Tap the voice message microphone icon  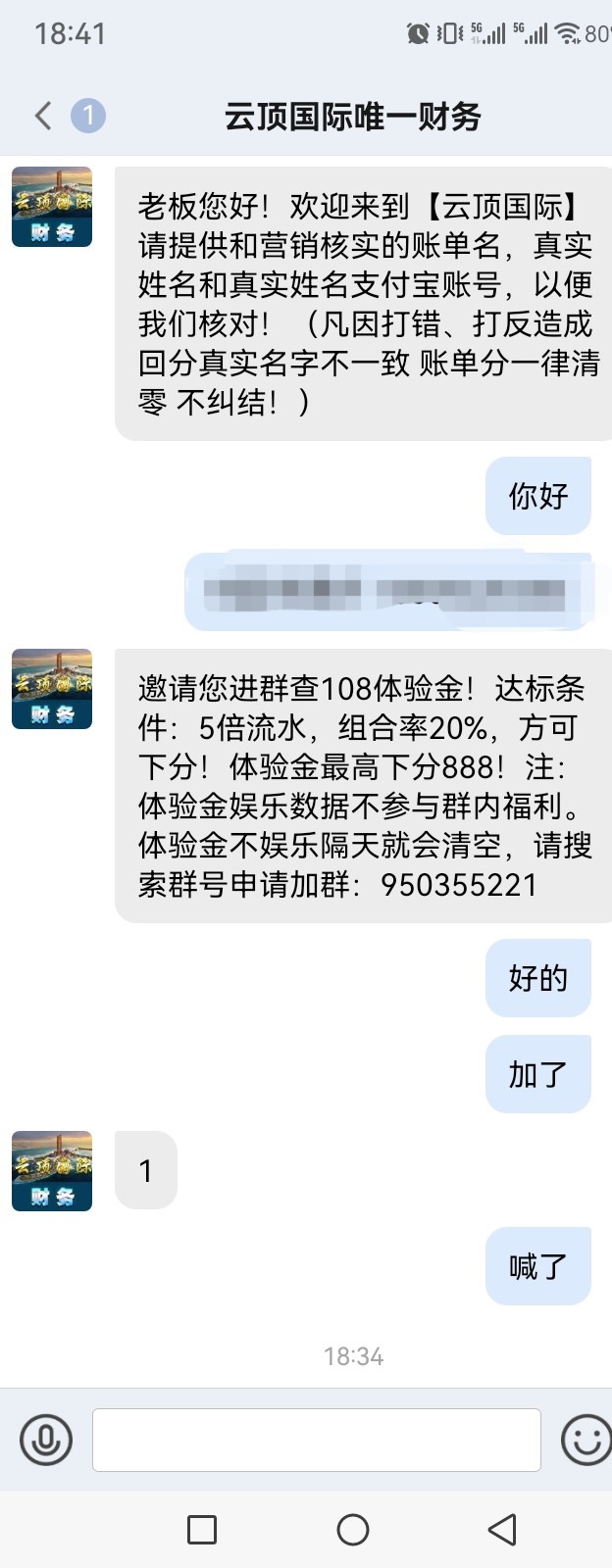(46, 1440)
